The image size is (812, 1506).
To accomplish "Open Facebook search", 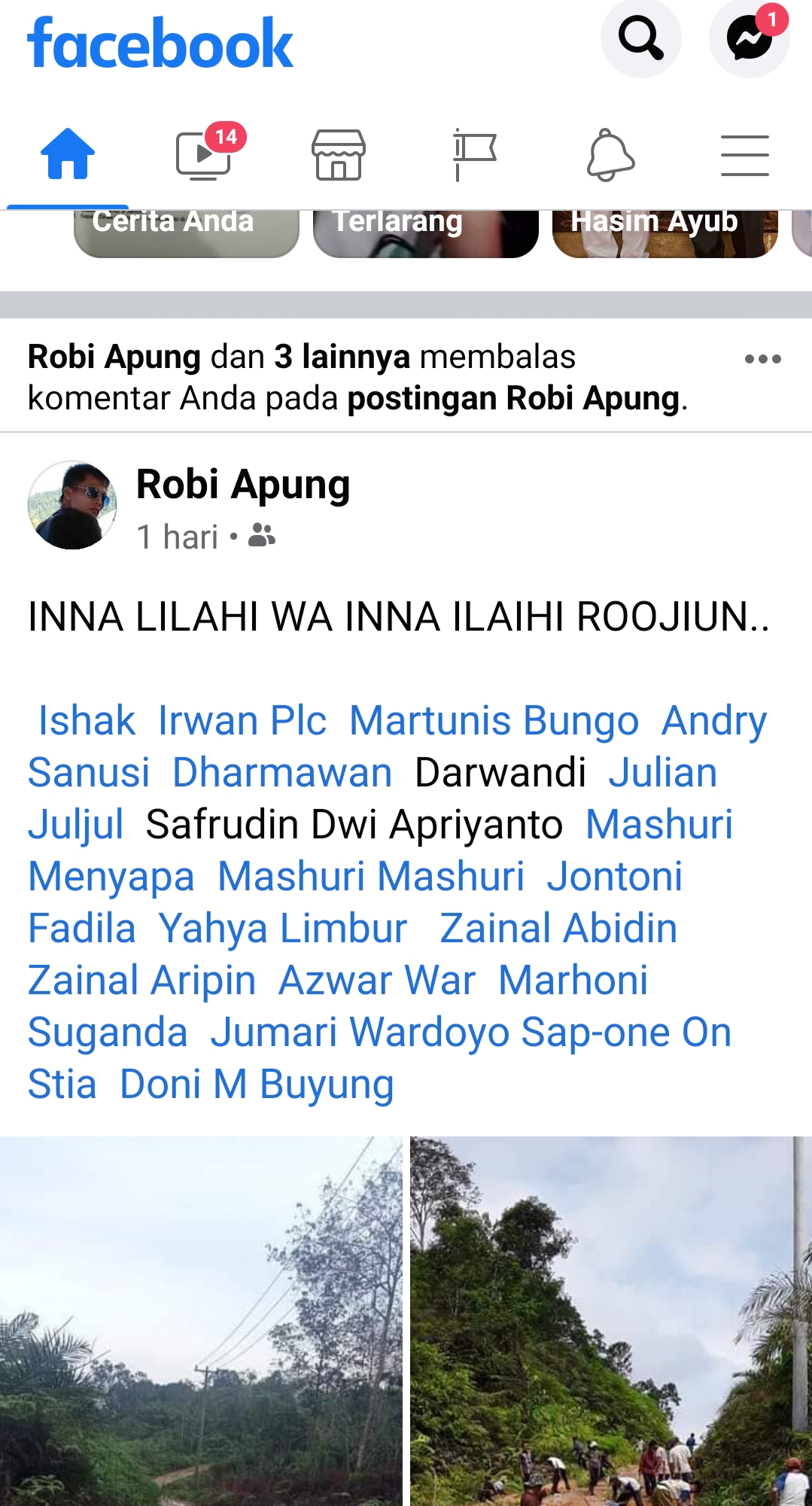I will coord(640,38).
